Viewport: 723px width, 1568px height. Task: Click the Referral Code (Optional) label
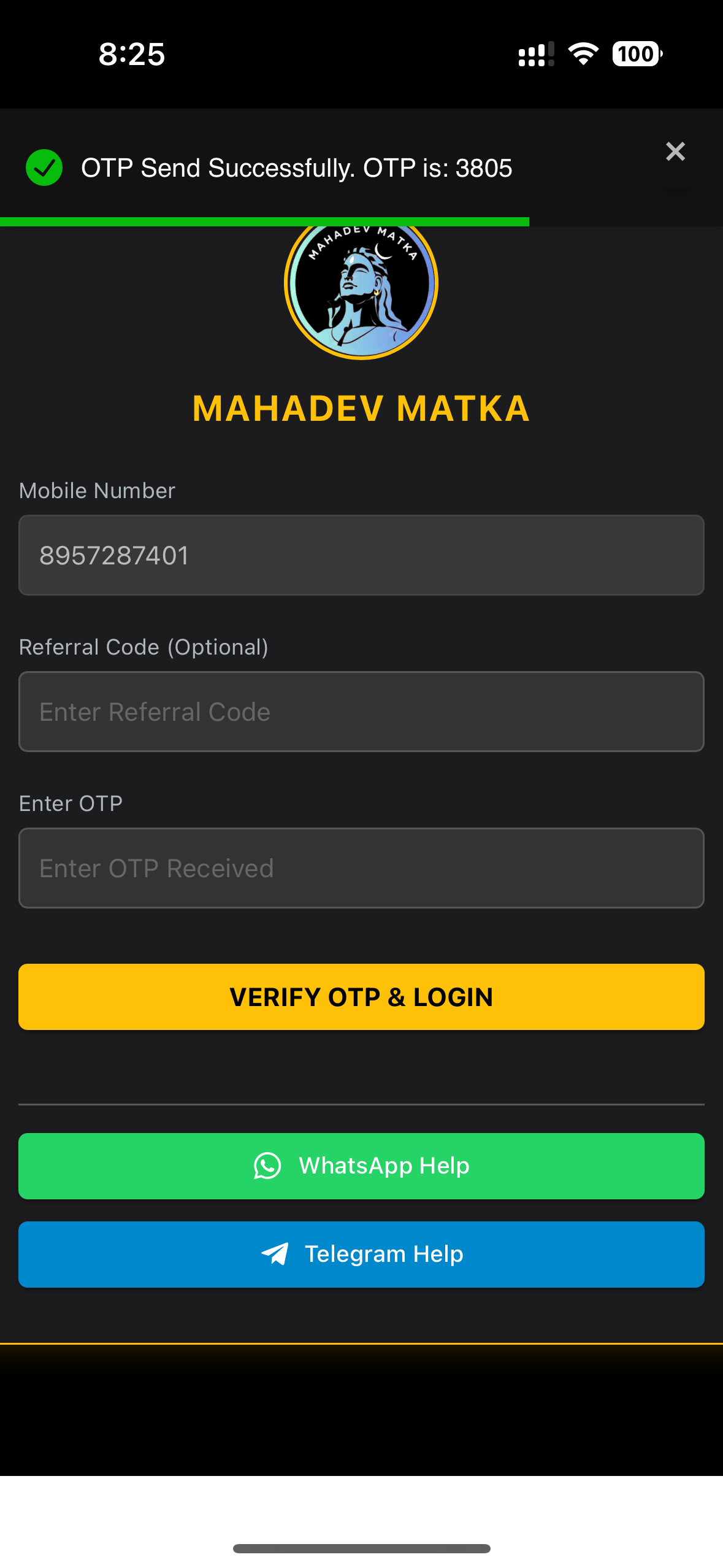(143, 647)
